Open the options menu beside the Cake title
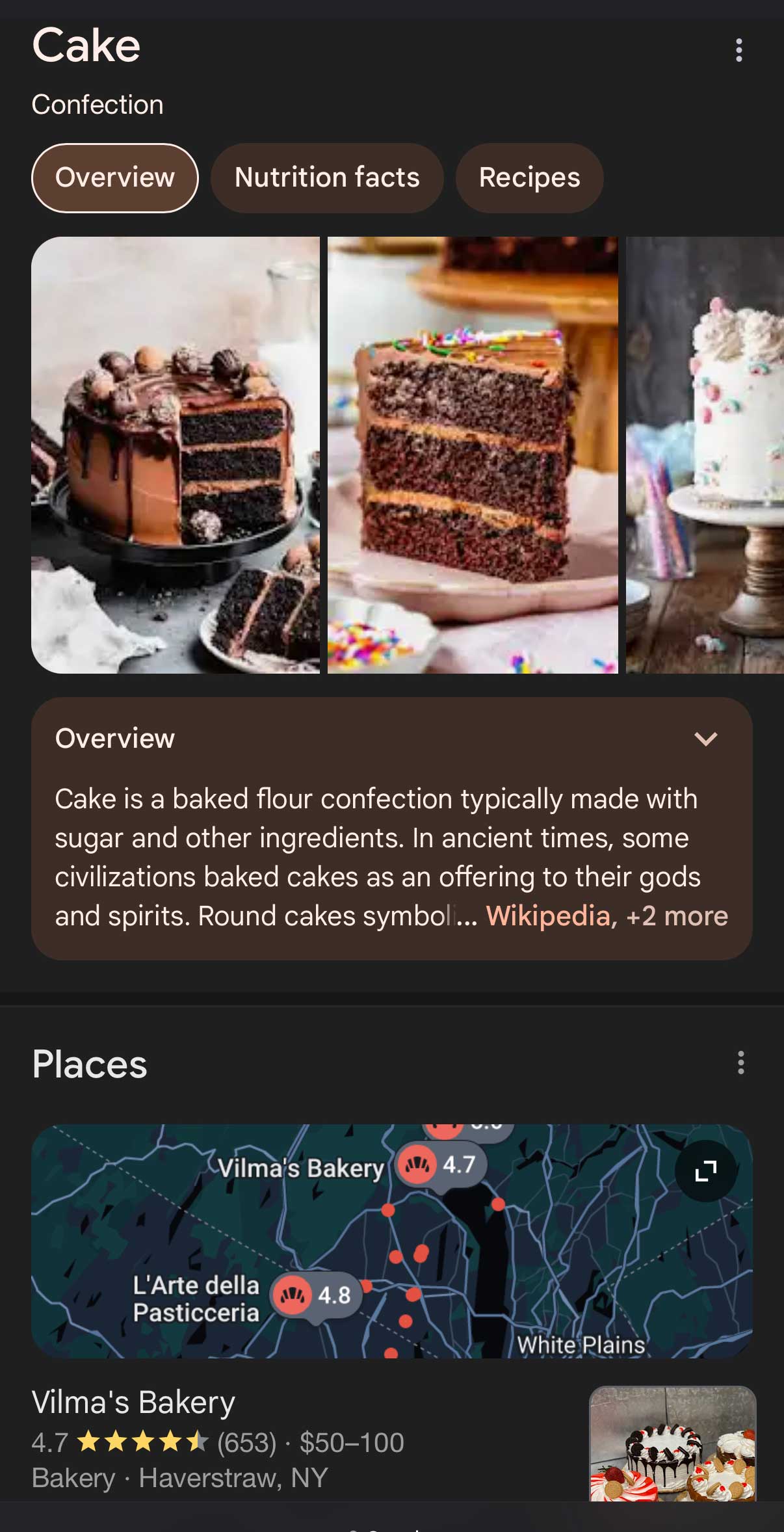The width and height of the screenshot is (784, 1532). coord(739,50)
